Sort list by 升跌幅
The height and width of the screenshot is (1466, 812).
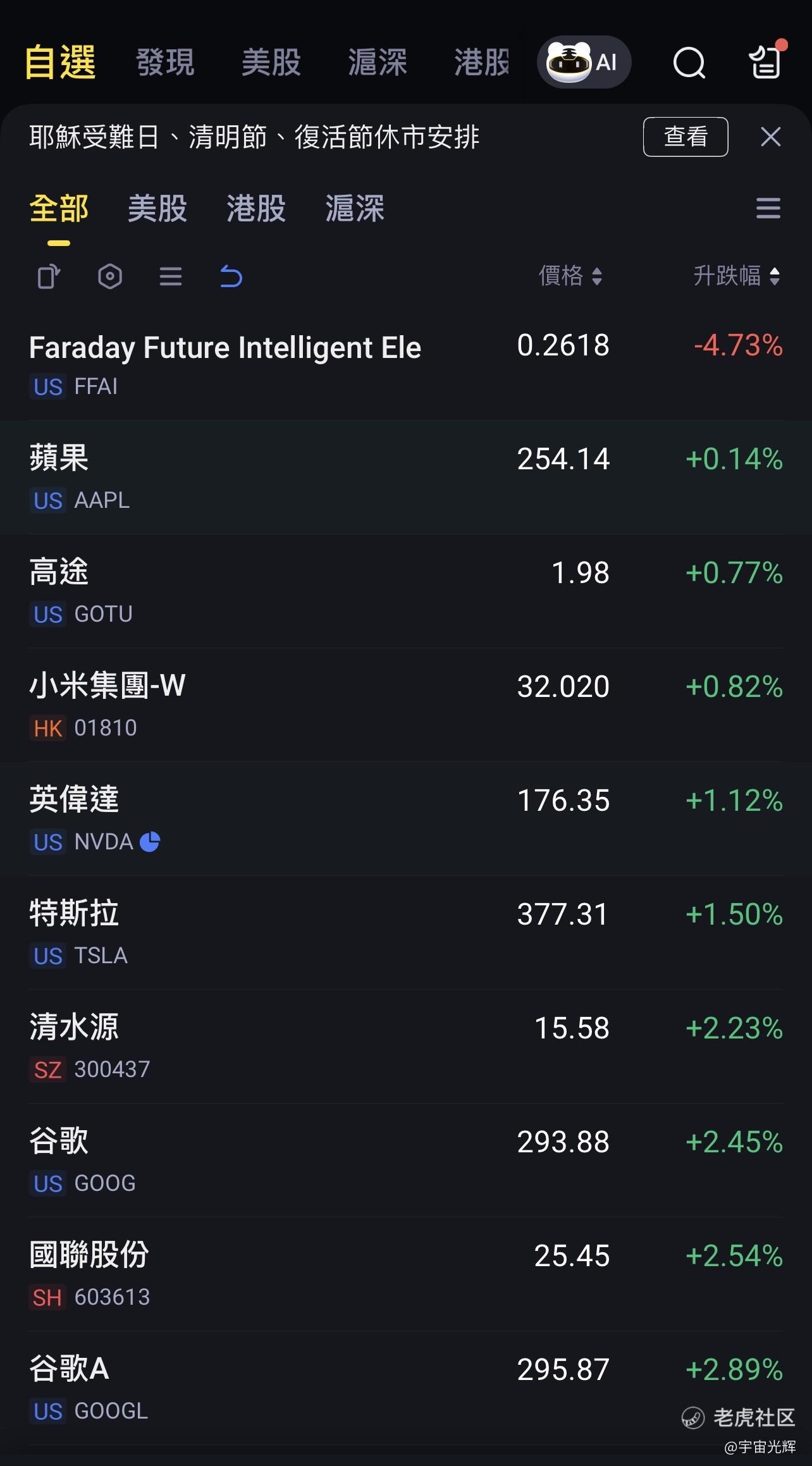tap(736, 276)
